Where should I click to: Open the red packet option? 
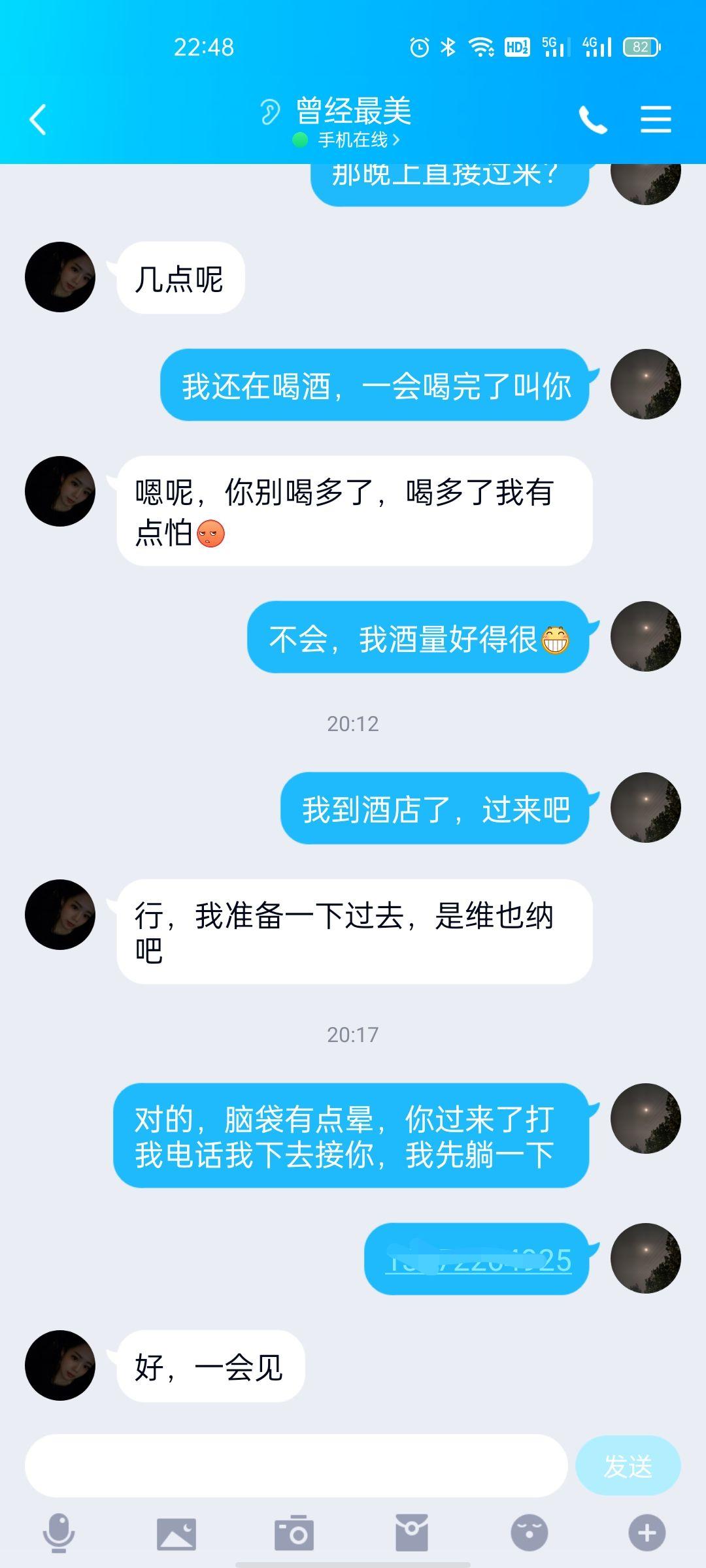tap(412, 1533)
